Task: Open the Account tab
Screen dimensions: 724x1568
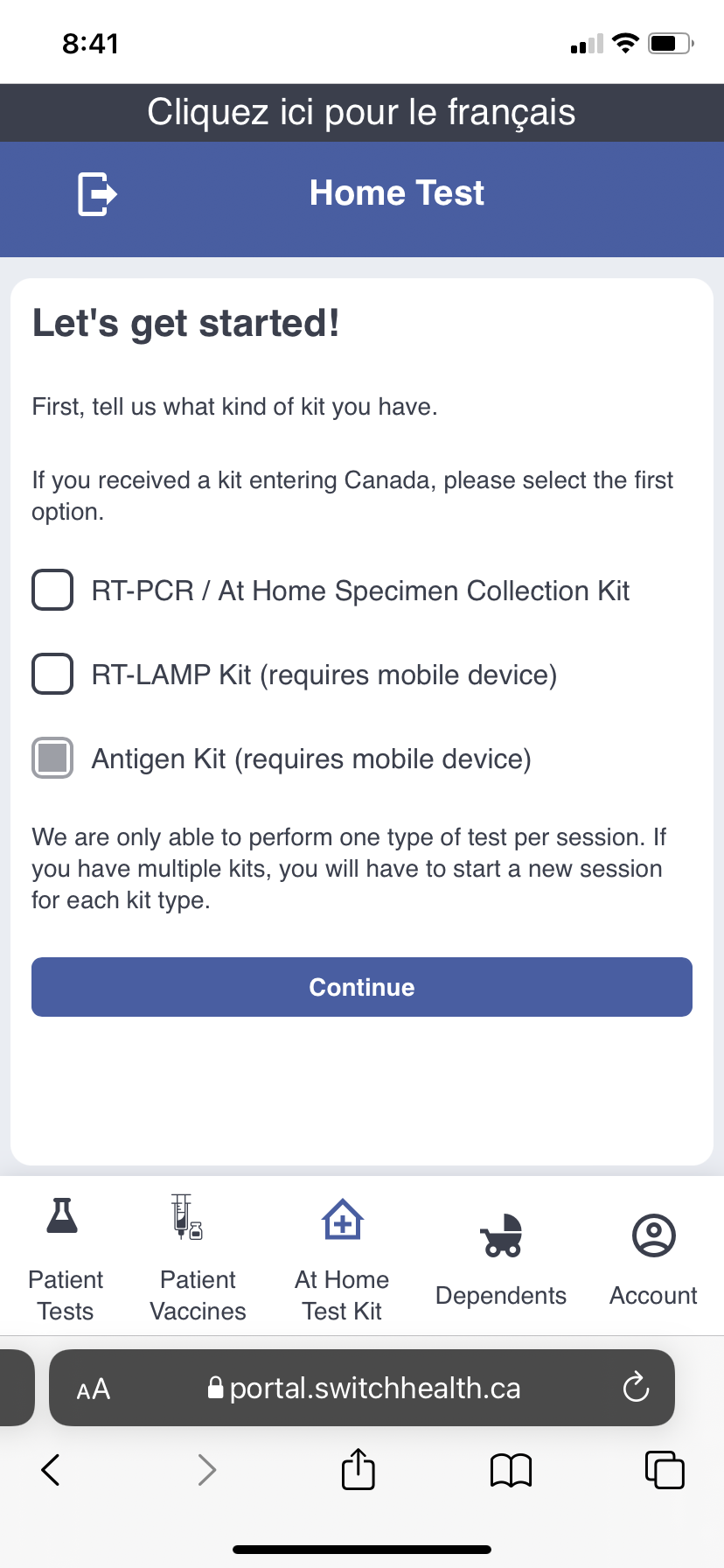Action: coord(653,1260)
